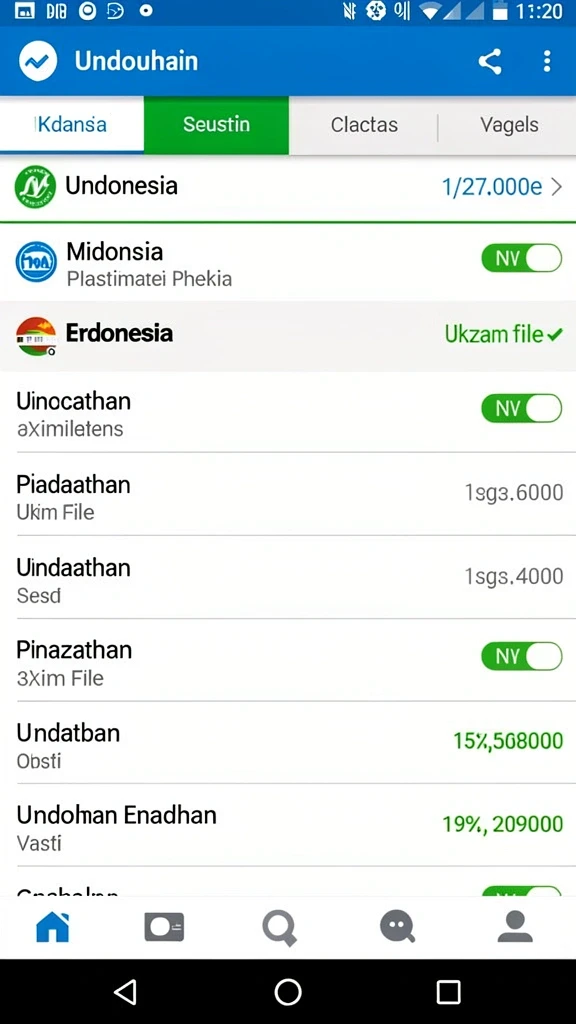Disable the Pinazathan switch
The width and height of the screenshot is (576, 1024).
click(521, 656)
